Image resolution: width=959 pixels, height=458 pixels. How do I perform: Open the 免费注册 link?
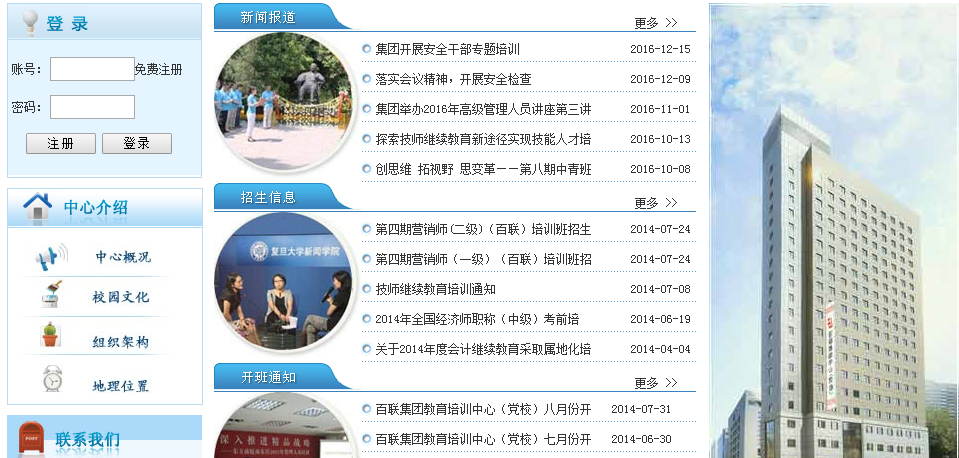click(159, 70)
